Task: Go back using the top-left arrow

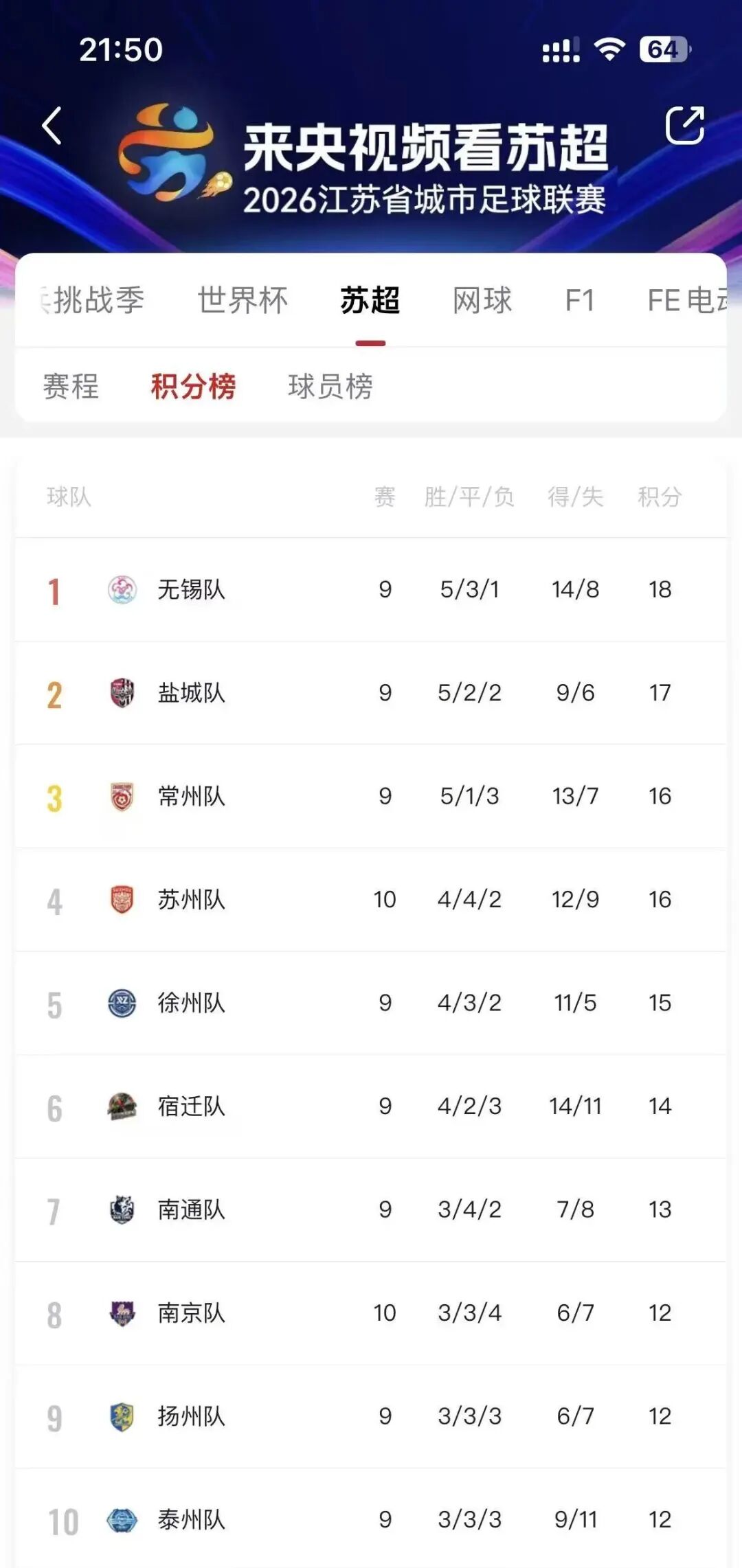Action: [x=52, y=126]
